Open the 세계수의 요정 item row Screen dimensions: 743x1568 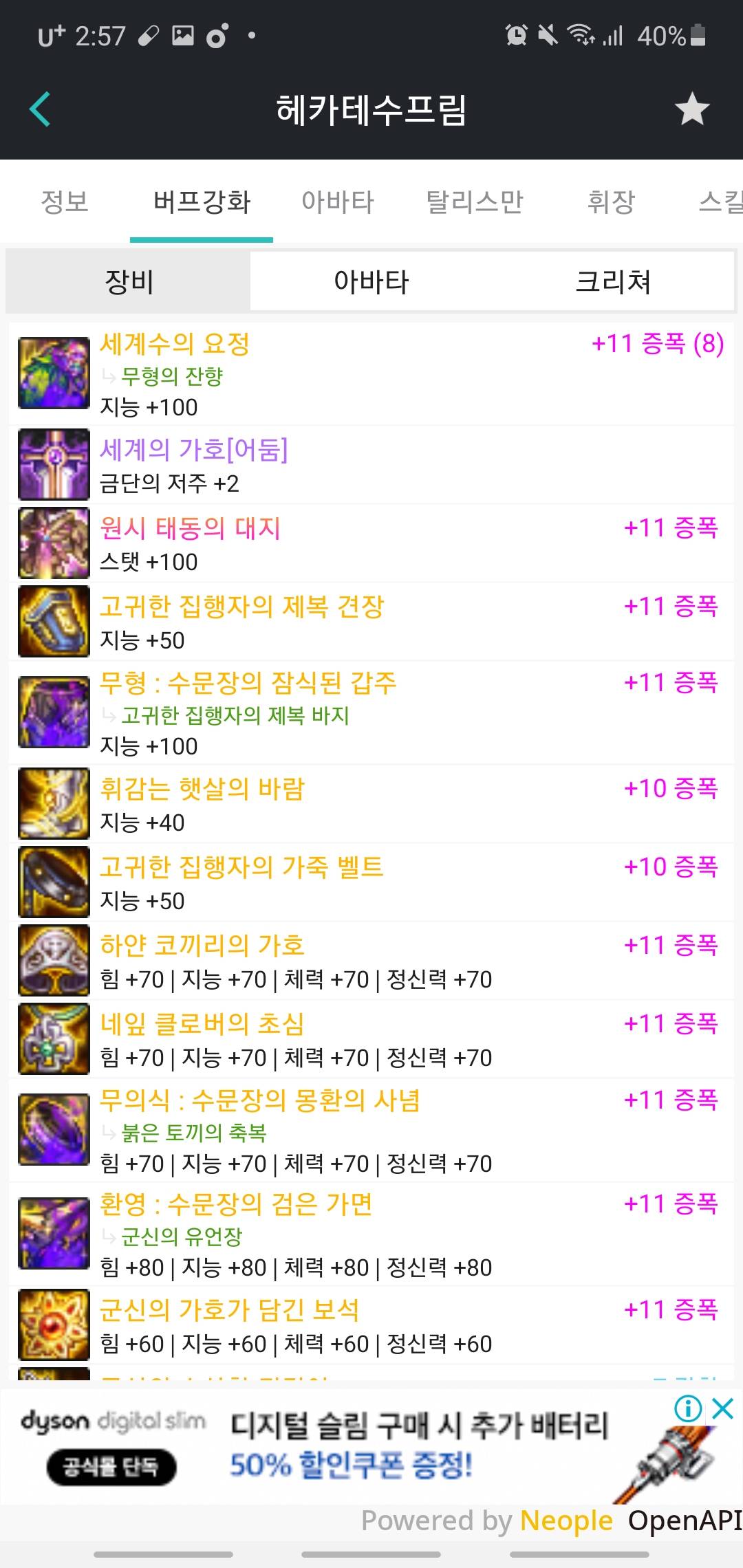pos(371,374)
